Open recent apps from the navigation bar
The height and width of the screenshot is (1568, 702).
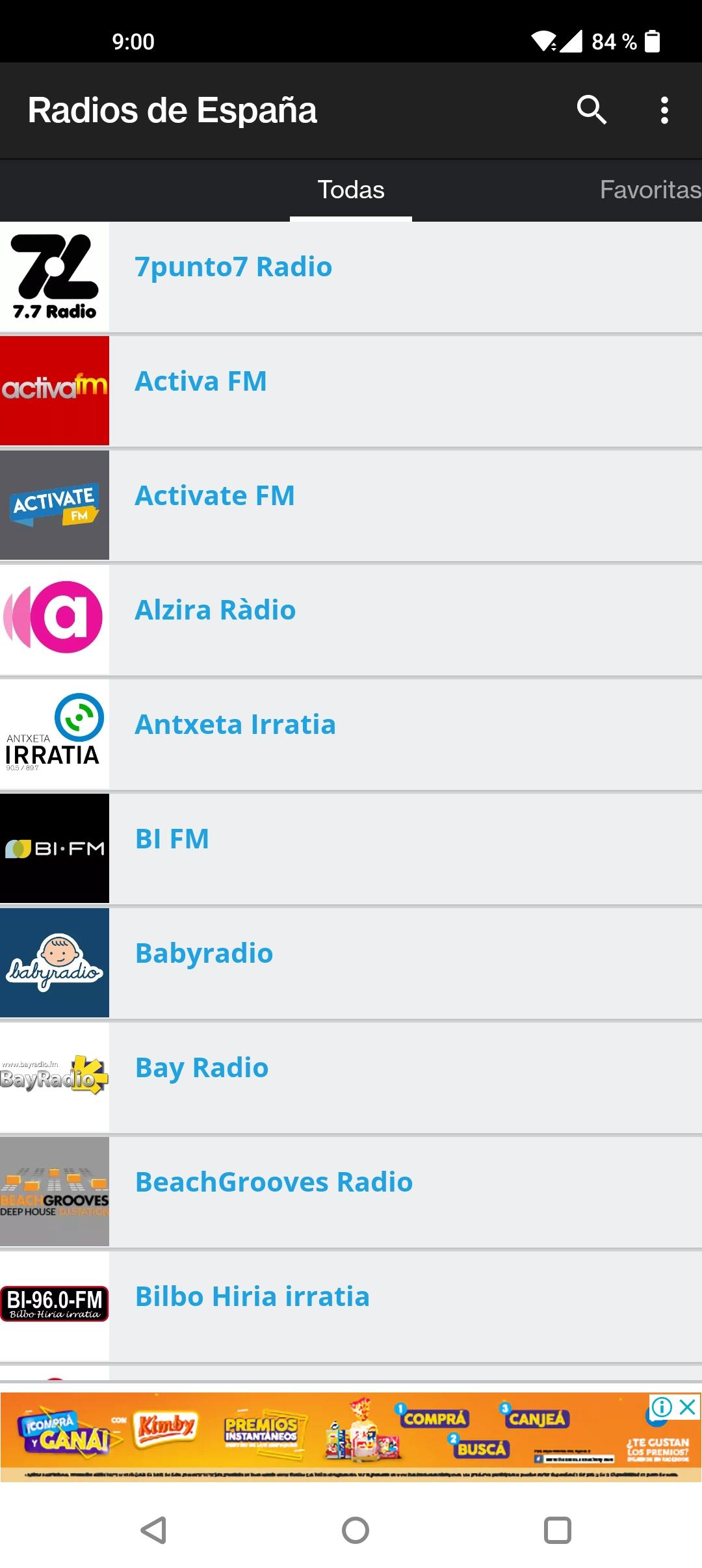point(557,1530)
